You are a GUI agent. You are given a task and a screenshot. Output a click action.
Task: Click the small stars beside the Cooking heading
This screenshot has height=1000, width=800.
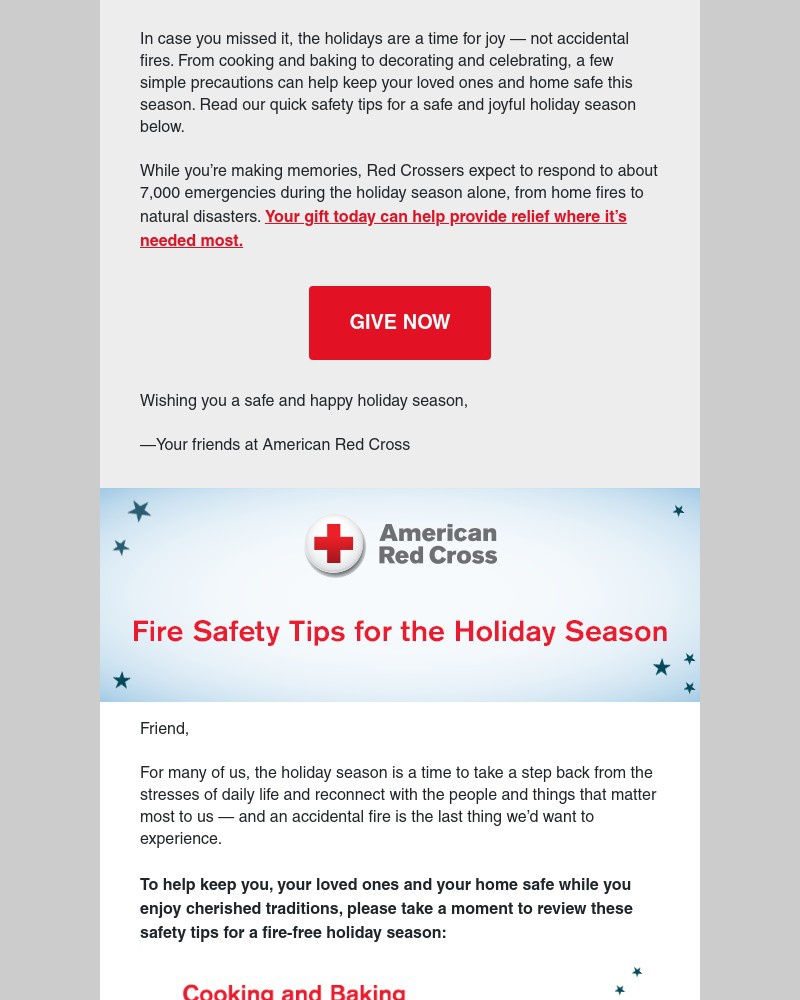click(x=630, y=980)
